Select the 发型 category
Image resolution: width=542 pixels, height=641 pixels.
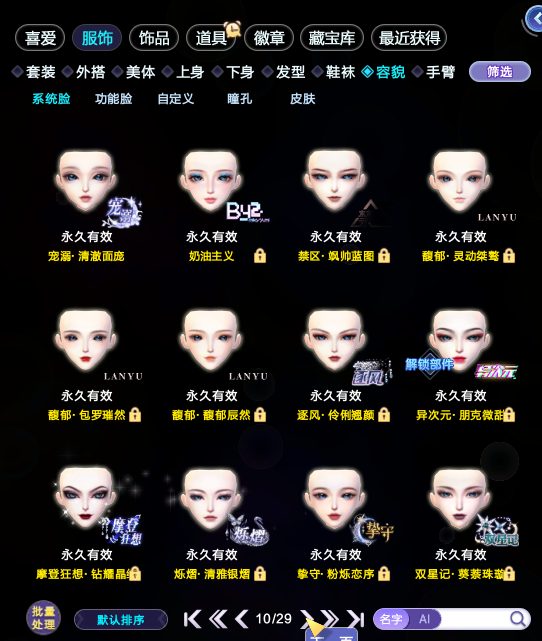284,72
